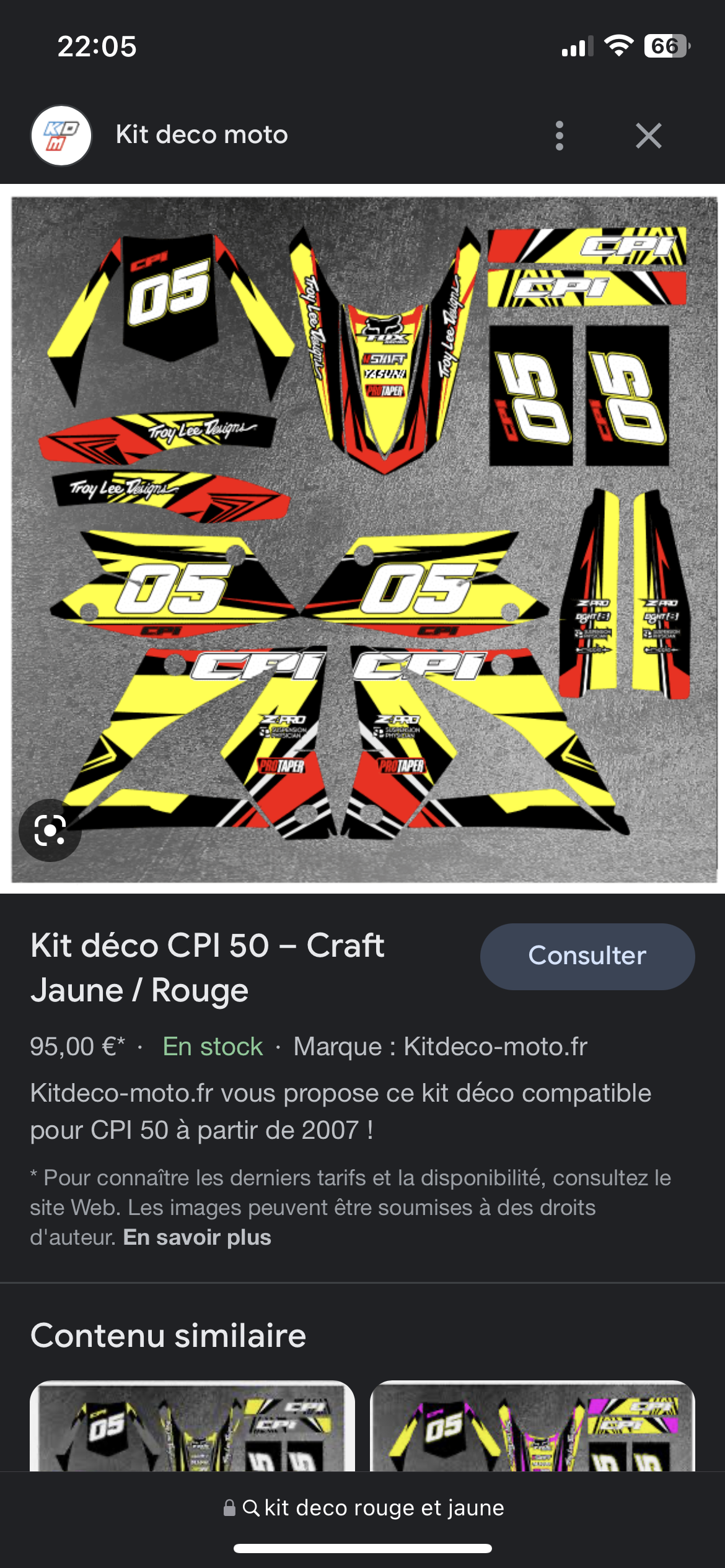Open the CPI 50 kit deco image
Image resolution: width=725 pixels, height=1568 pixels.
[x=364, y=539]
